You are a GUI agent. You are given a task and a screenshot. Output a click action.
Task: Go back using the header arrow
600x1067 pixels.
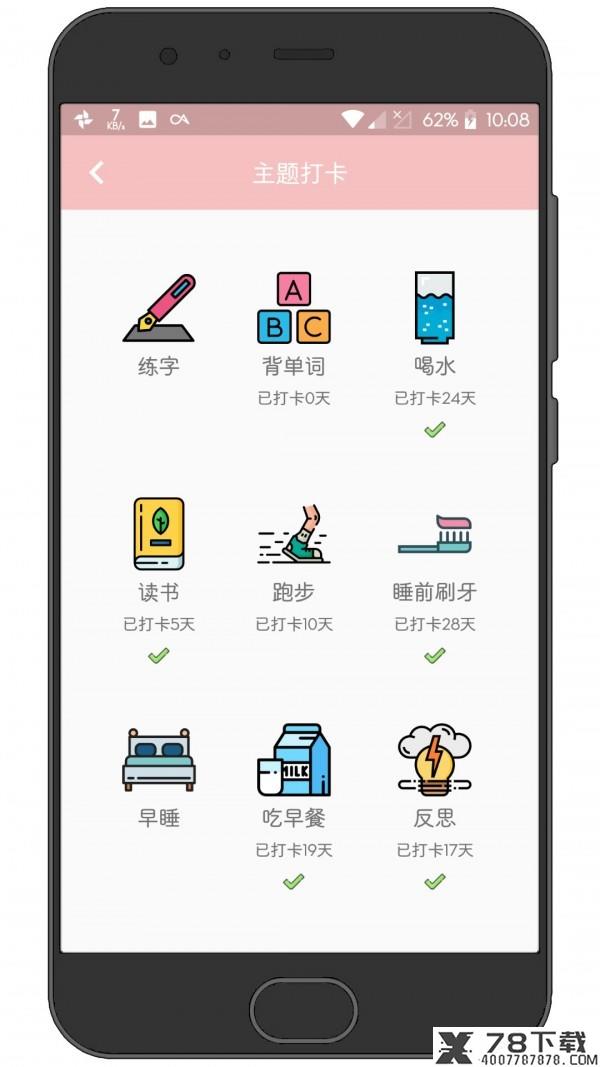click(x=97, y=173)
